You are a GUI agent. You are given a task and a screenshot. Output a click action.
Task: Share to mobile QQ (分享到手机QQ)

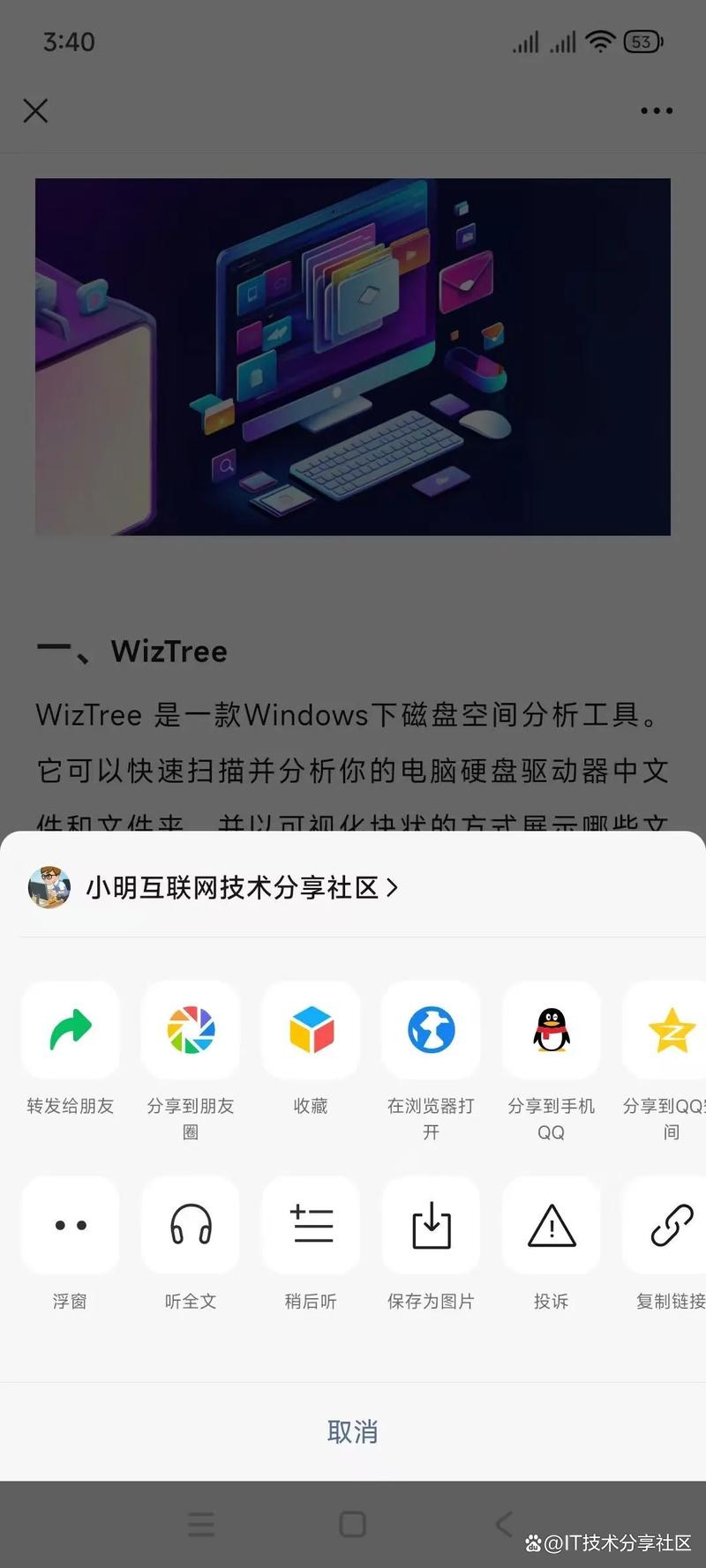click(x=551, y=1030)
